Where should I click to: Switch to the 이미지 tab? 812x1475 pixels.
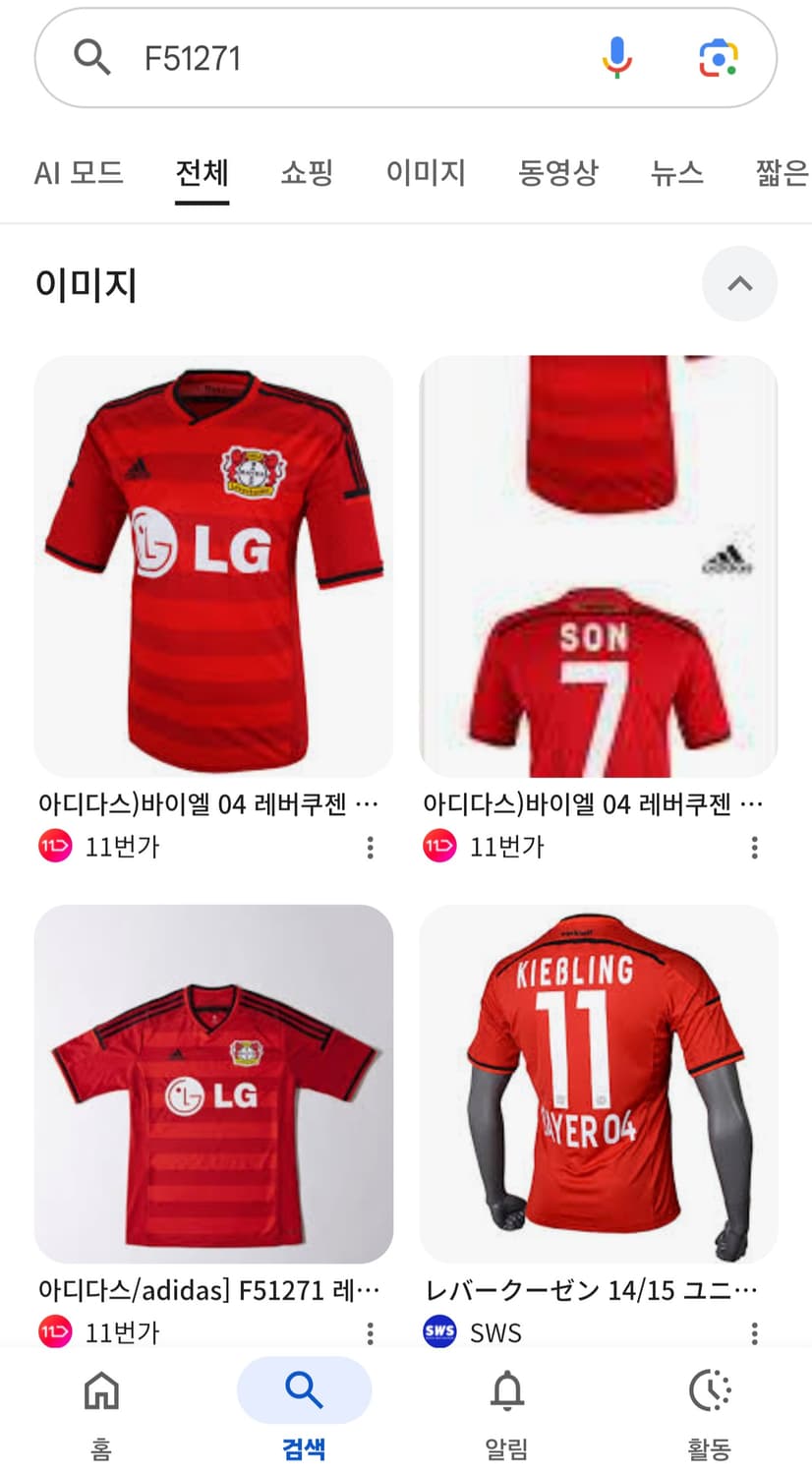pyautogui.click(x=426, y=174)
